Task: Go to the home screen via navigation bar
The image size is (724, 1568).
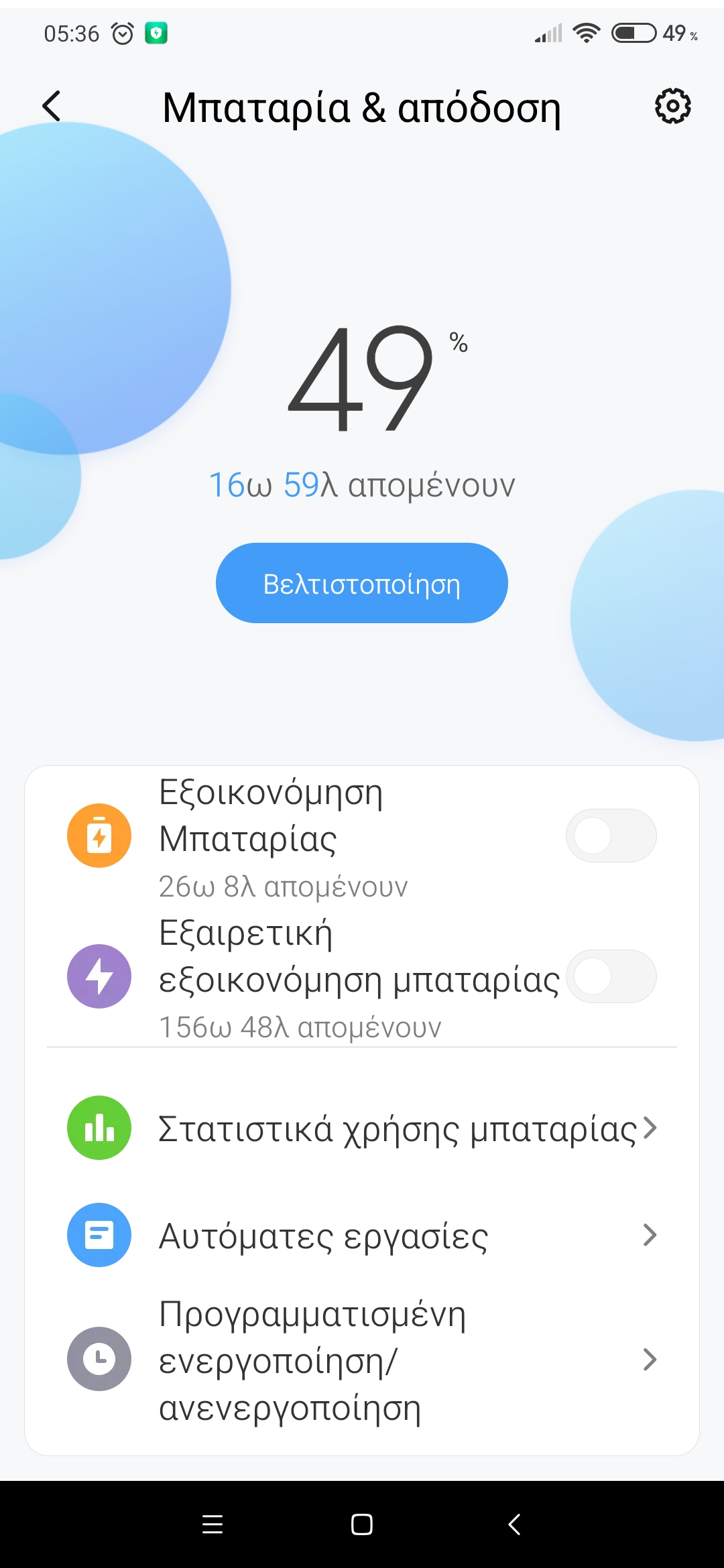Action: [x=362, y=1524]
